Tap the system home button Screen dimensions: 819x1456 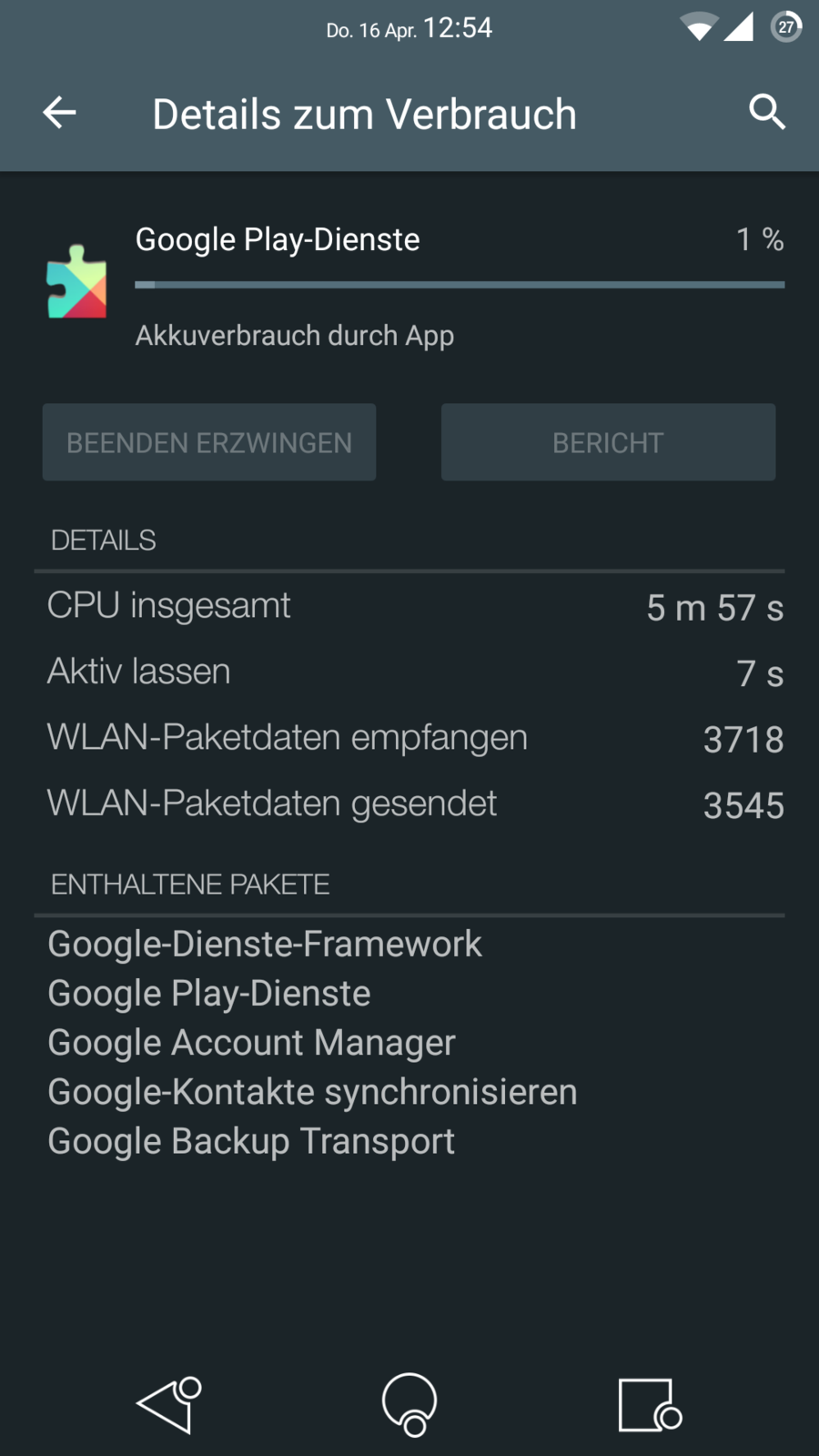pos(409,1404)
